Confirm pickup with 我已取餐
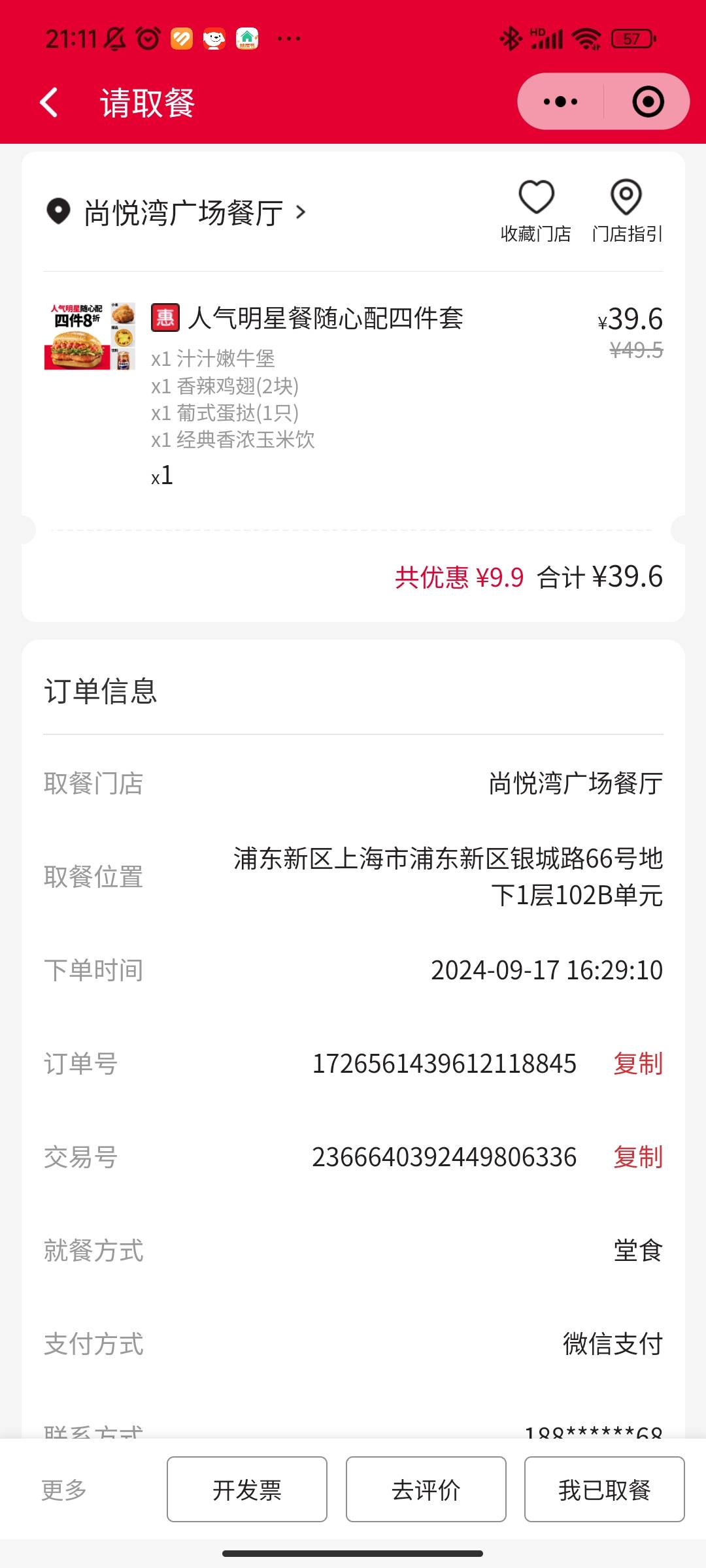 click(605, 1490)
